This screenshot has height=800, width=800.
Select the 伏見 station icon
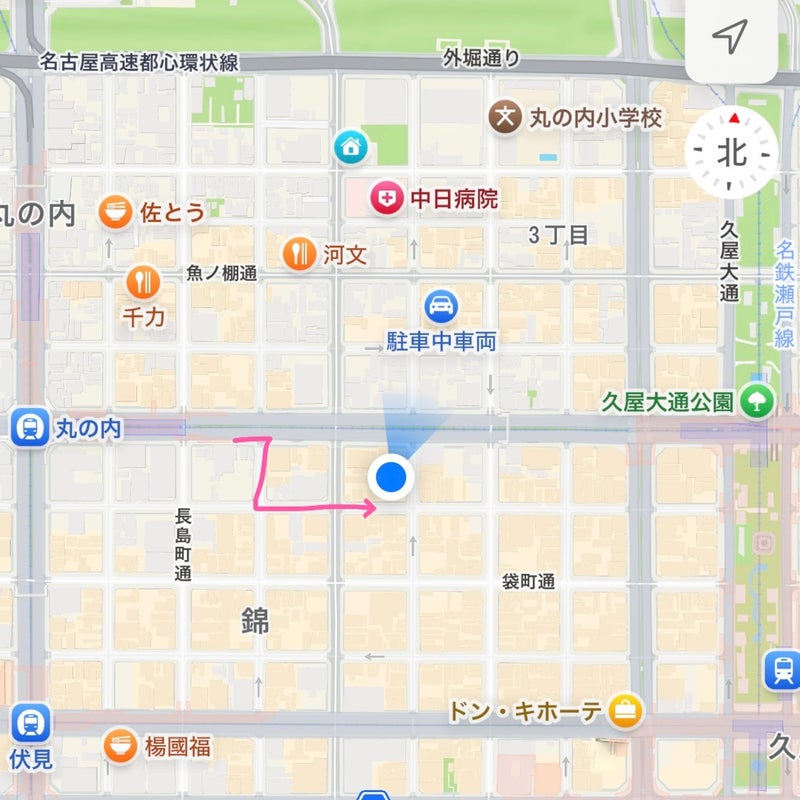tap(30, 722)
